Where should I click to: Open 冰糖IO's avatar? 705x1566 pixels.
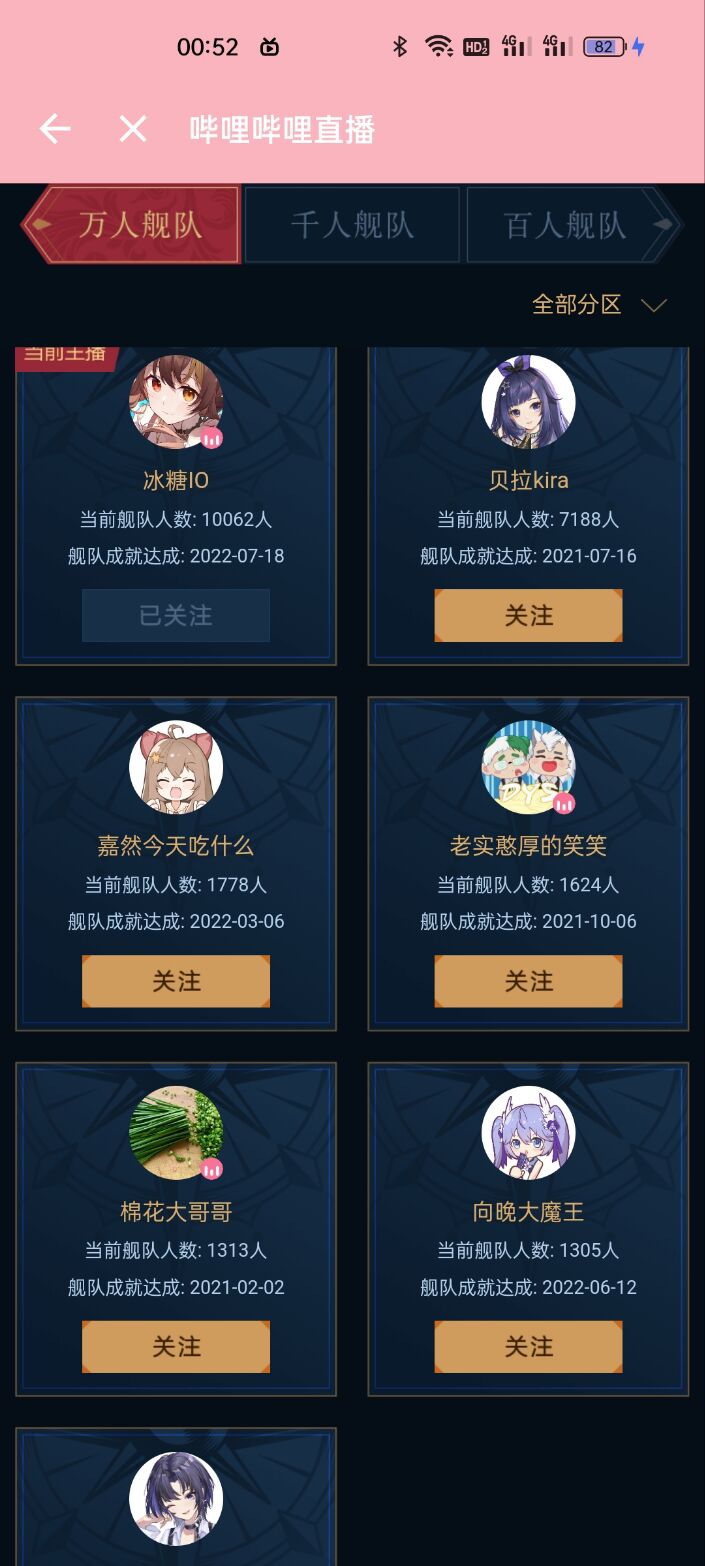tap(176, 402)
